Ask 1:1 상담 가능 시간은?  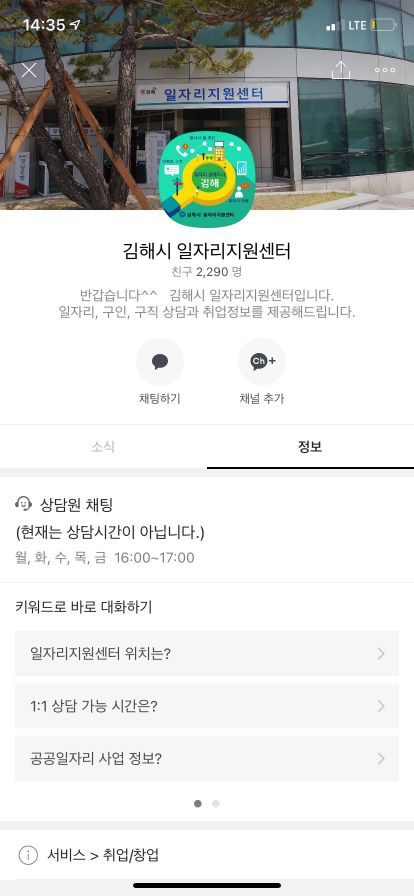(x=207, y=706)
